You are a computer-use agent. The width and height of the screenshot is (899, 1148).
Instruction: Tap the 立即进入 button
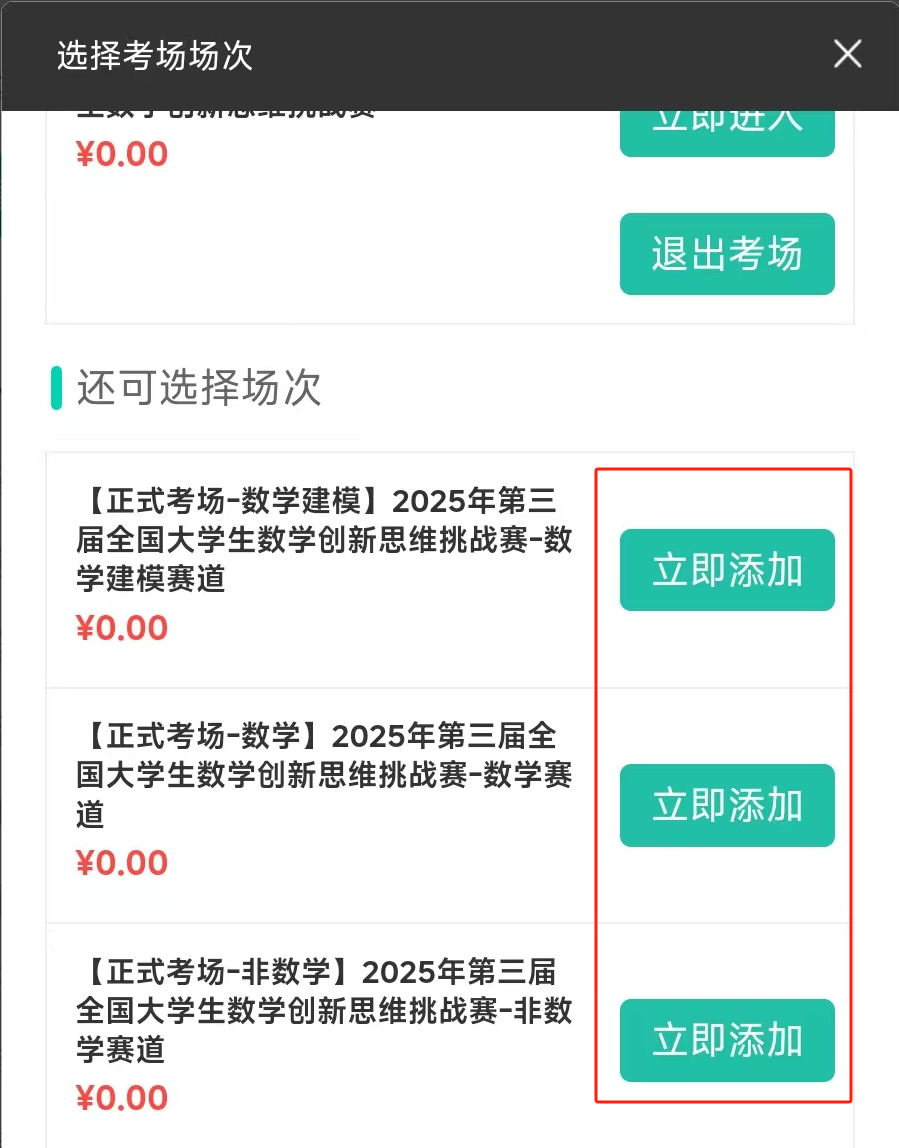click(x=727, y=133)
